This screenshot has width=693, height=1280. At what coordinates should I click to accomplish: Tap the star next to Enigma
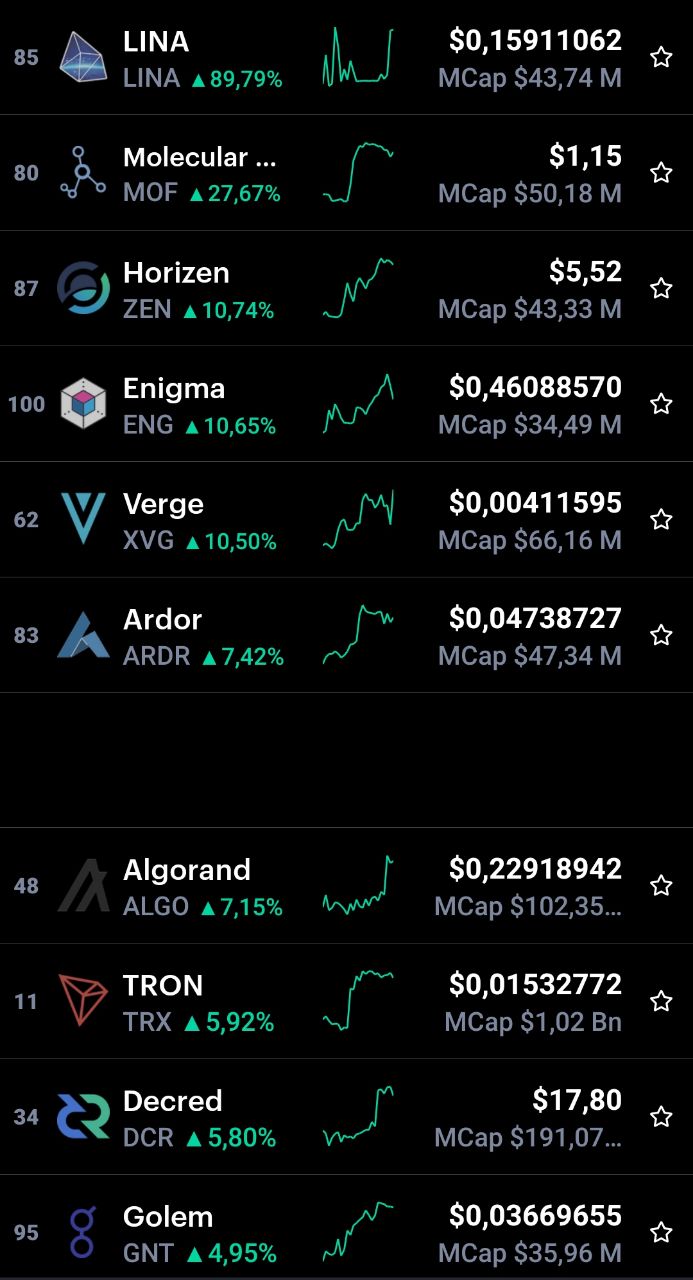[x=661, y=404]
